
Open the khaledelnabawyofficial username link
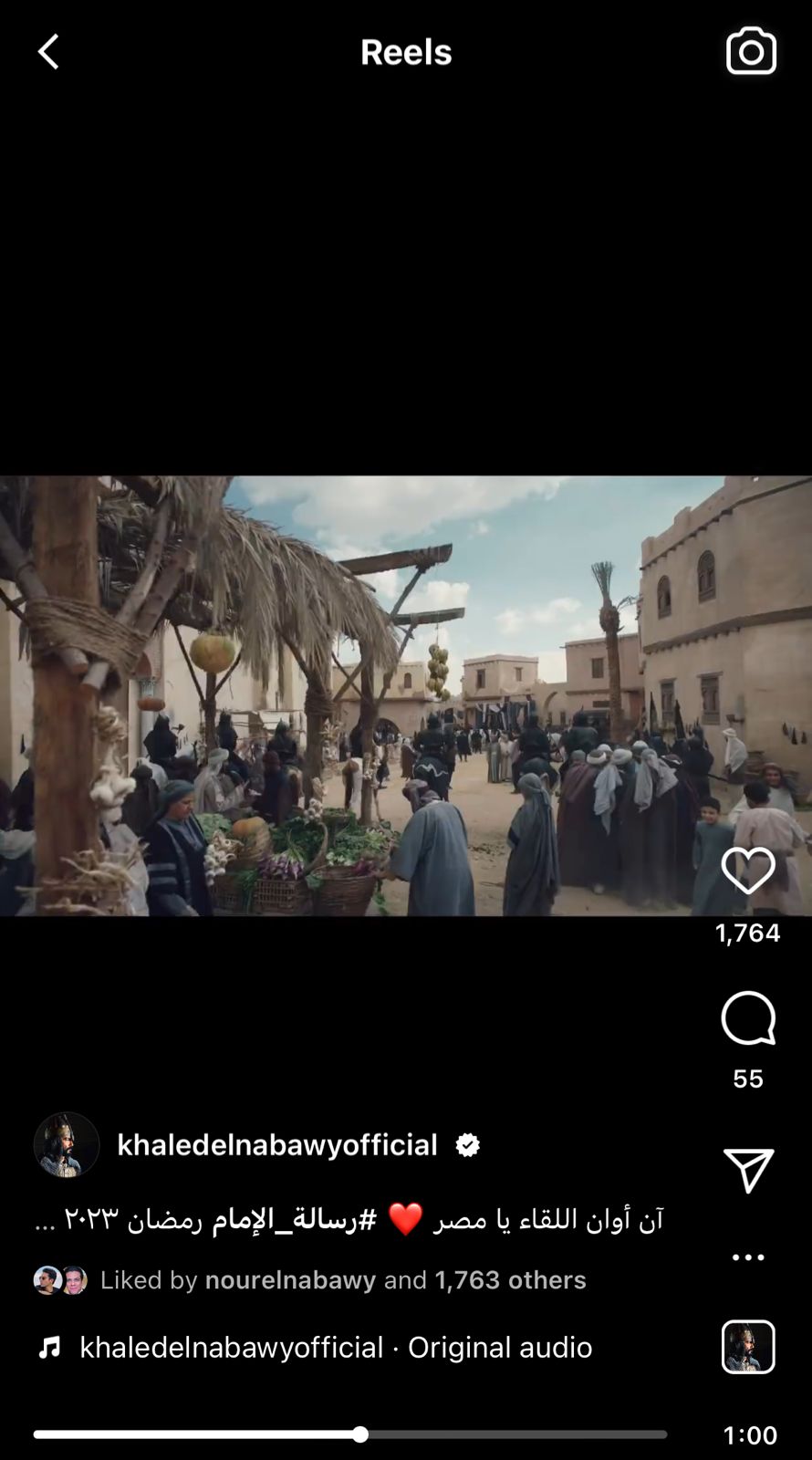[277, 1144]
